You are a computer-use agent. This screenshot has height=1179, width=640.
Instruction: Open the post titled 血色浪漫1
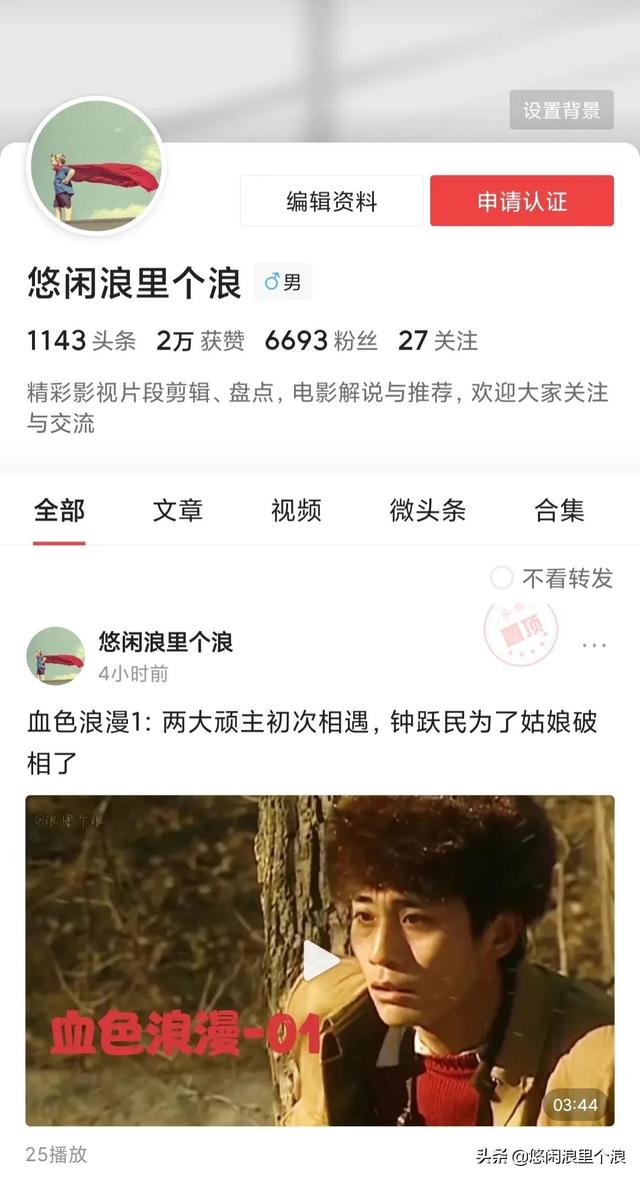[x=312, y=742]
